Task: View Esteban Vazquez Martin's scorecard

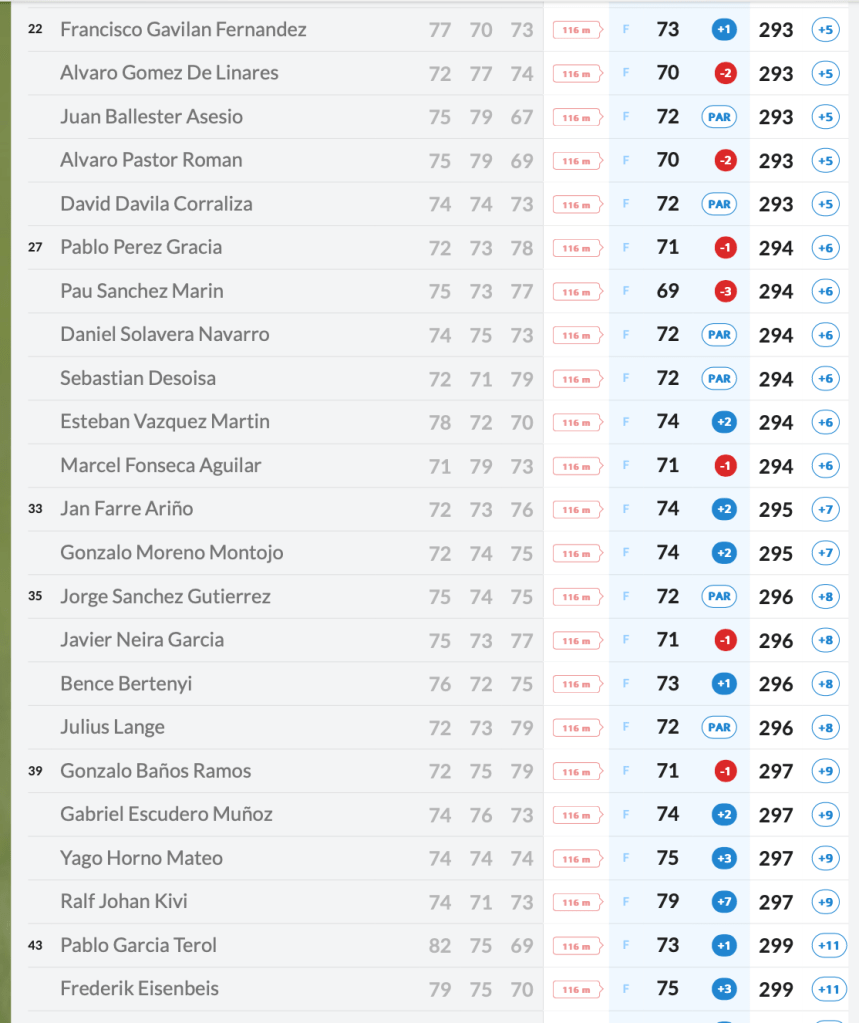Action: tap(165, 421)
